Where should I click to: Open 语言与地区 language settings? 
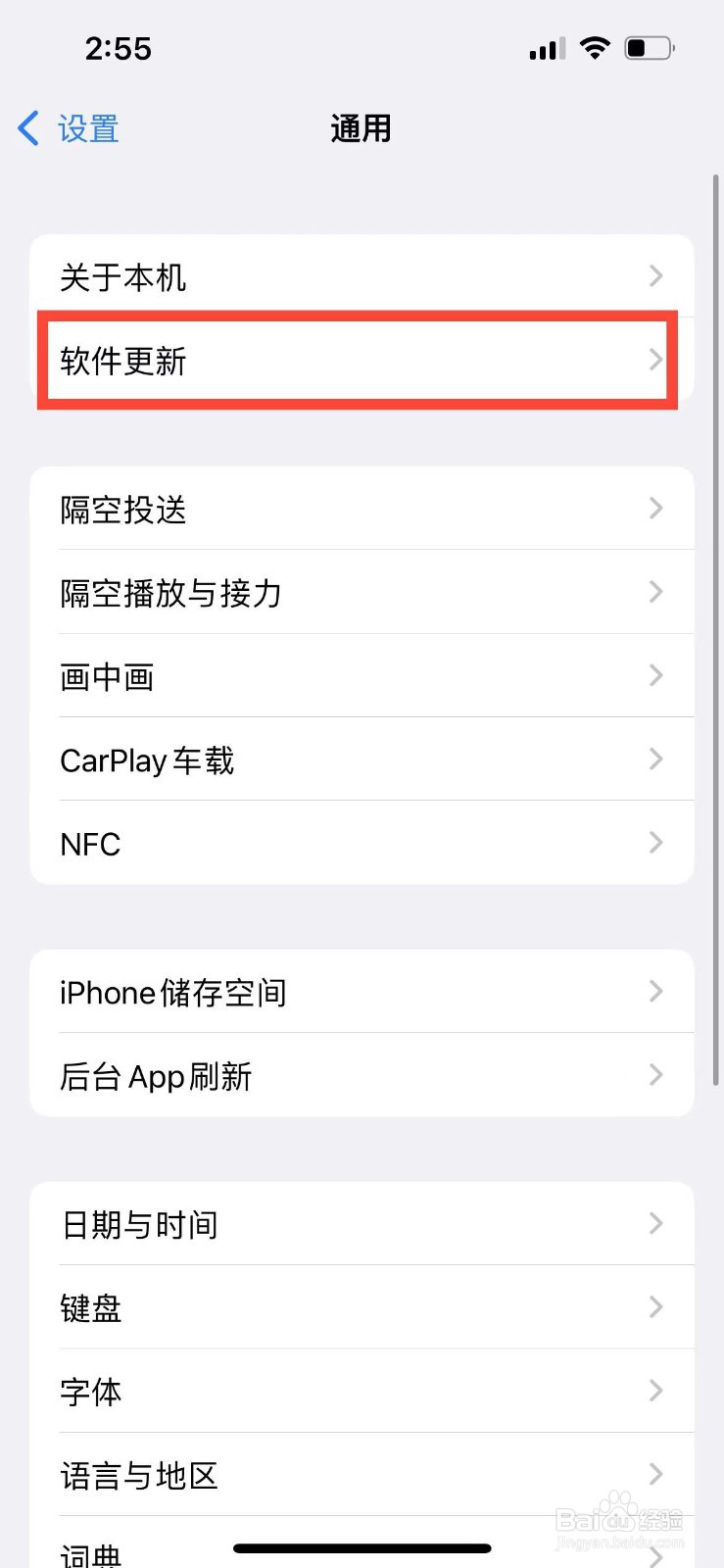pos(362,1475)
